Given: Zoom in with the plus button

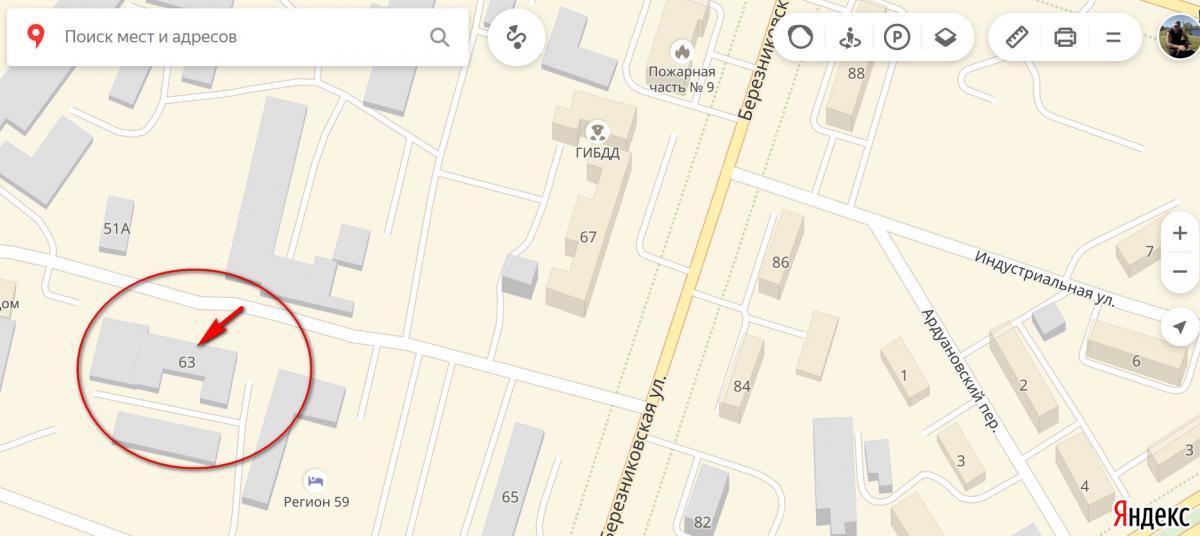Looking at the screenshot, I should [x=1179, y=233].
